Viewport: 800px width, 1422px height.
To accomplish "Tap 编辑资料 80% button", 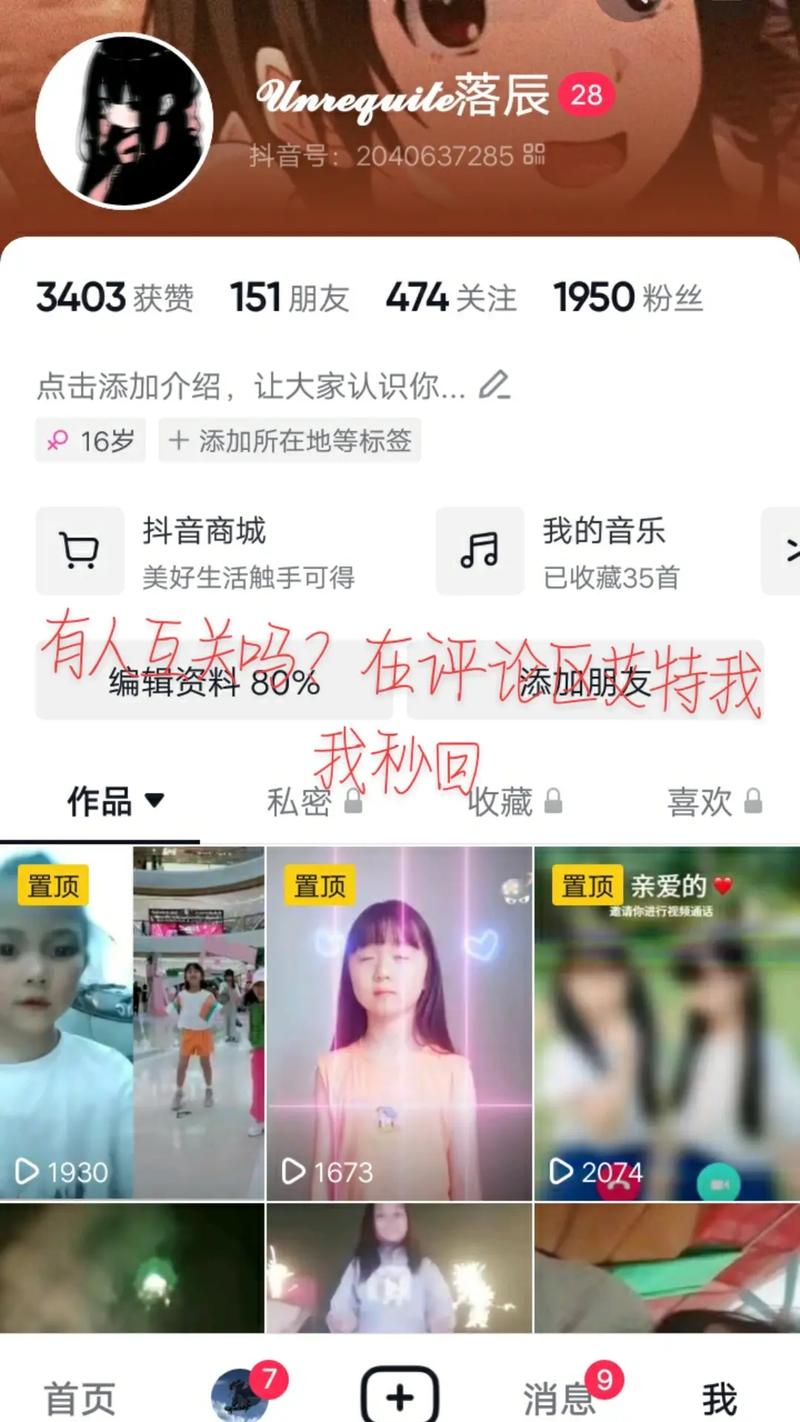I will coord(214,682).
